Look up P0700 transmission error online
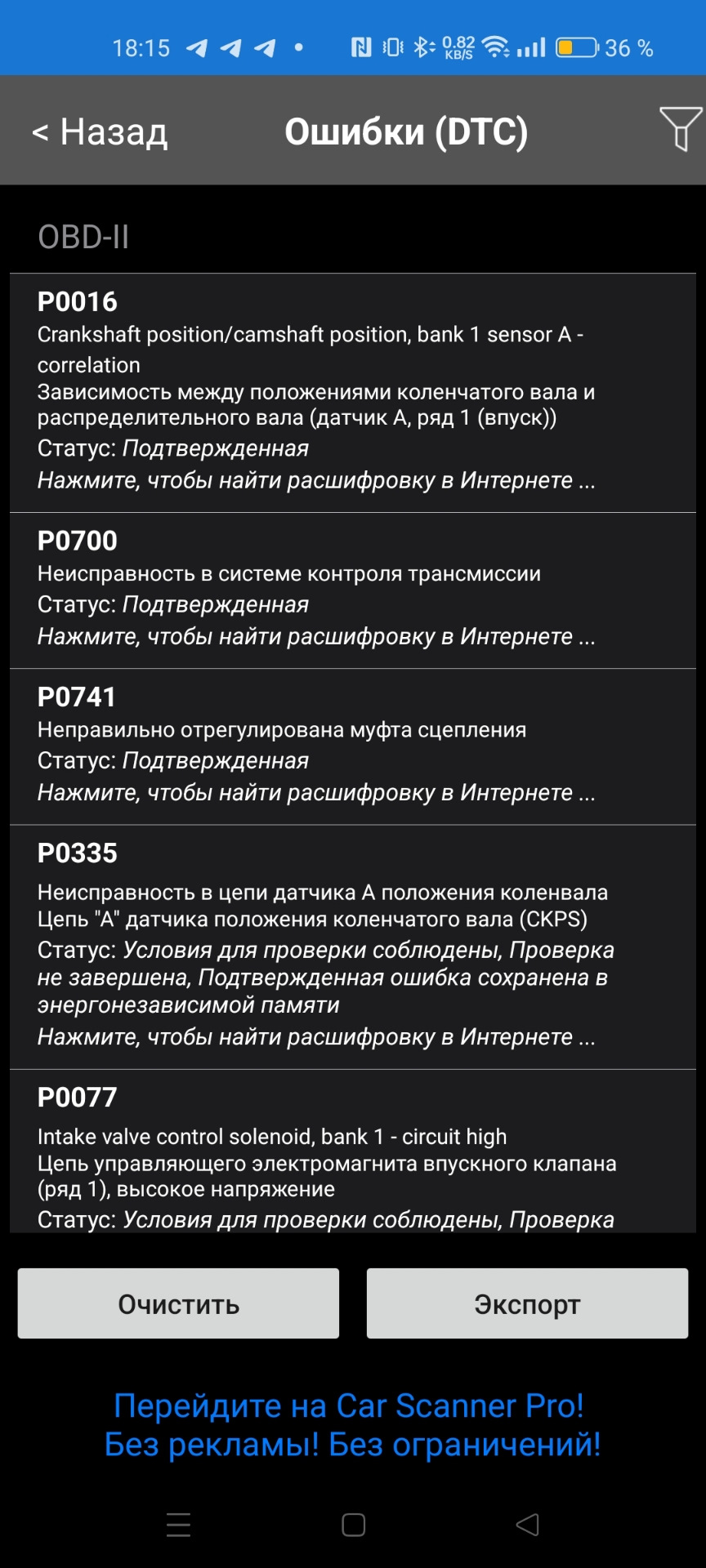The height and width of the screenshot is (1568, 706). click(315, 636)
